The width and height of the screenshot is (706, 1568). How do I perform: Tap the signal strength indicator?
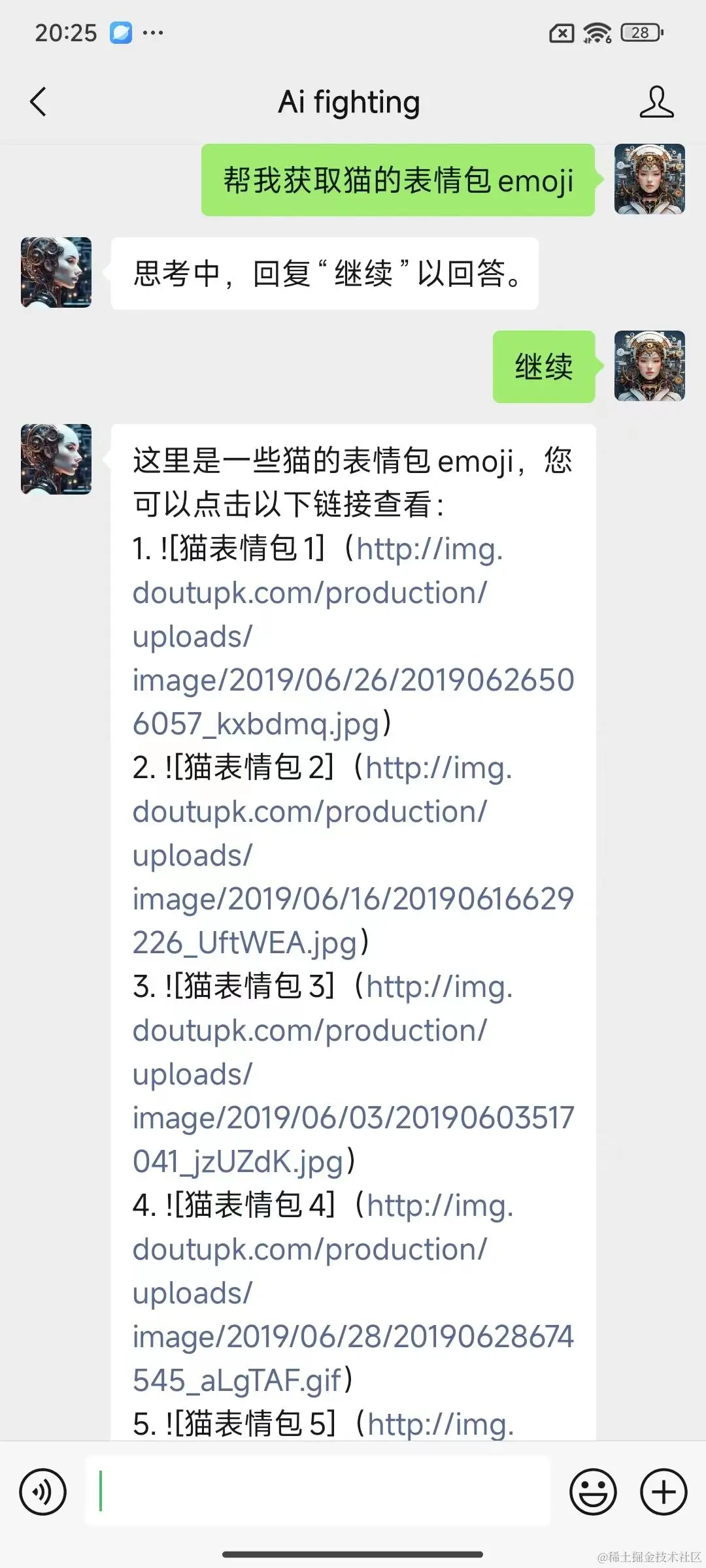(x=563, y=31)
